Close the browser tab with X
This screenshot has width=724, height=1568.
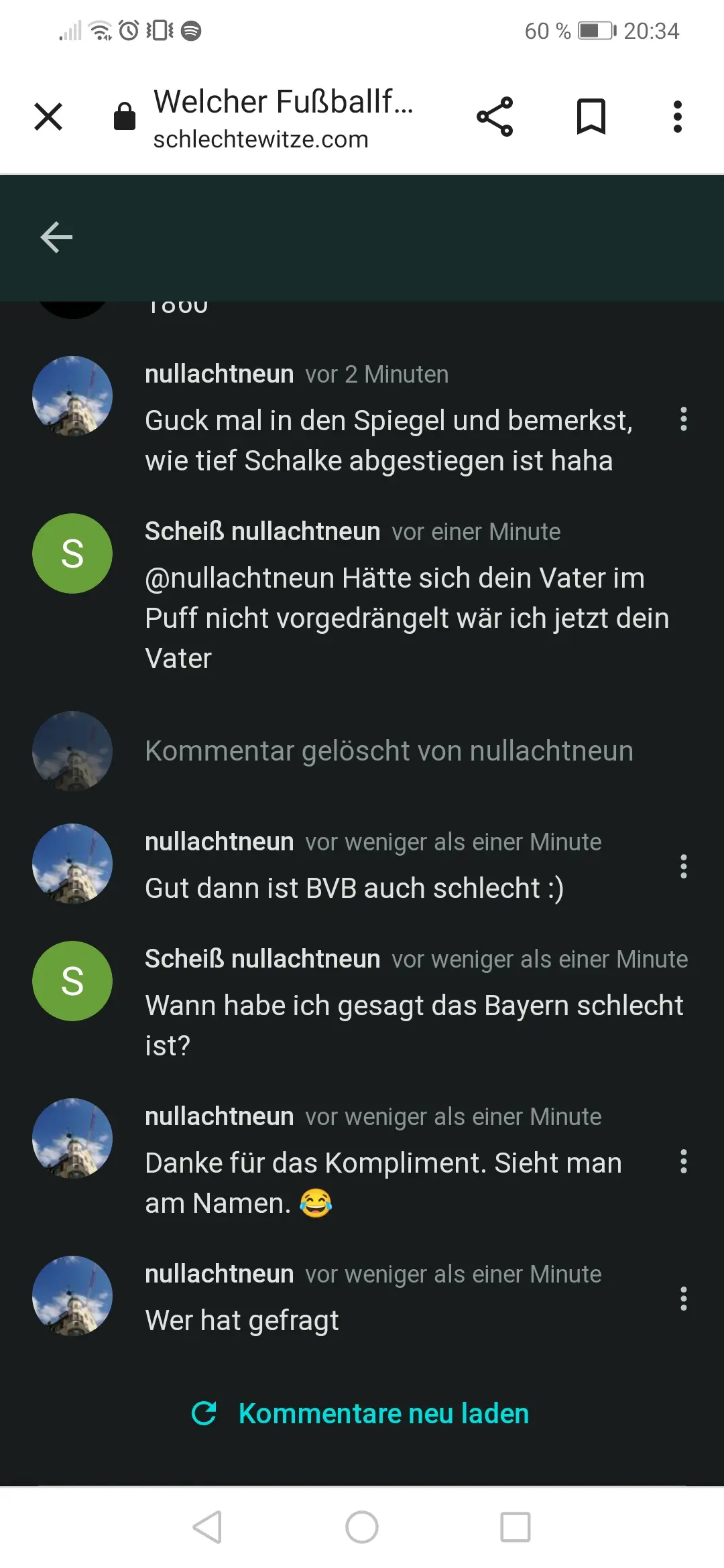(48, 117)
